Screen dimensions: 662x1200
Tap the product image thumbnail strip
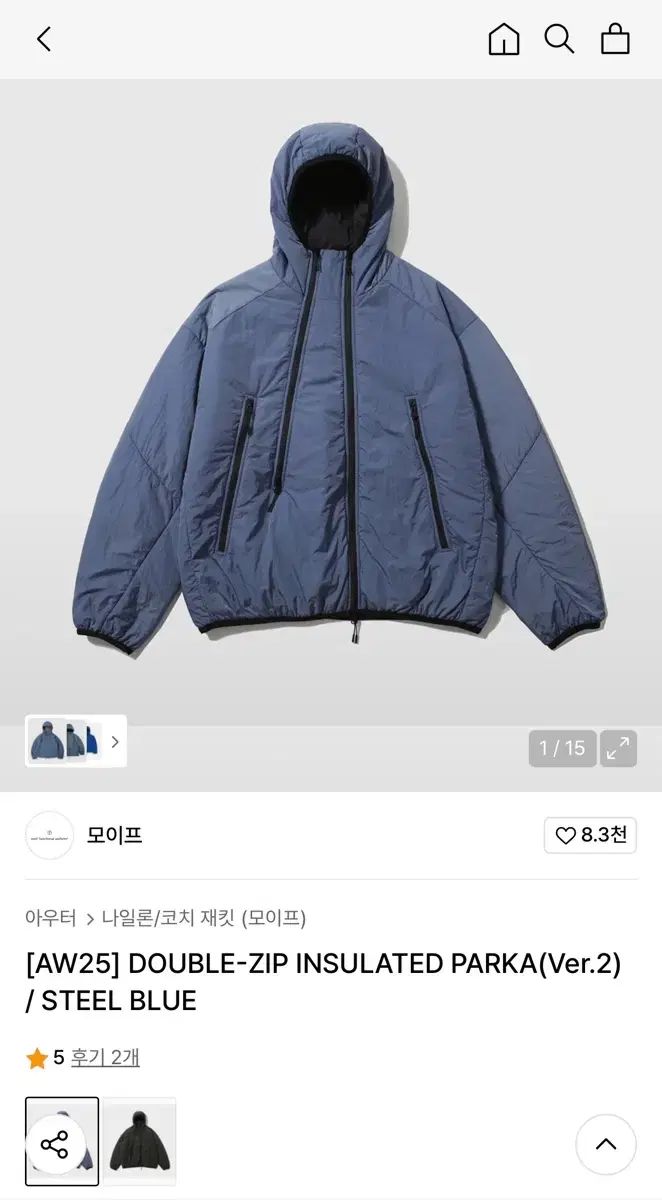[76, 742]
